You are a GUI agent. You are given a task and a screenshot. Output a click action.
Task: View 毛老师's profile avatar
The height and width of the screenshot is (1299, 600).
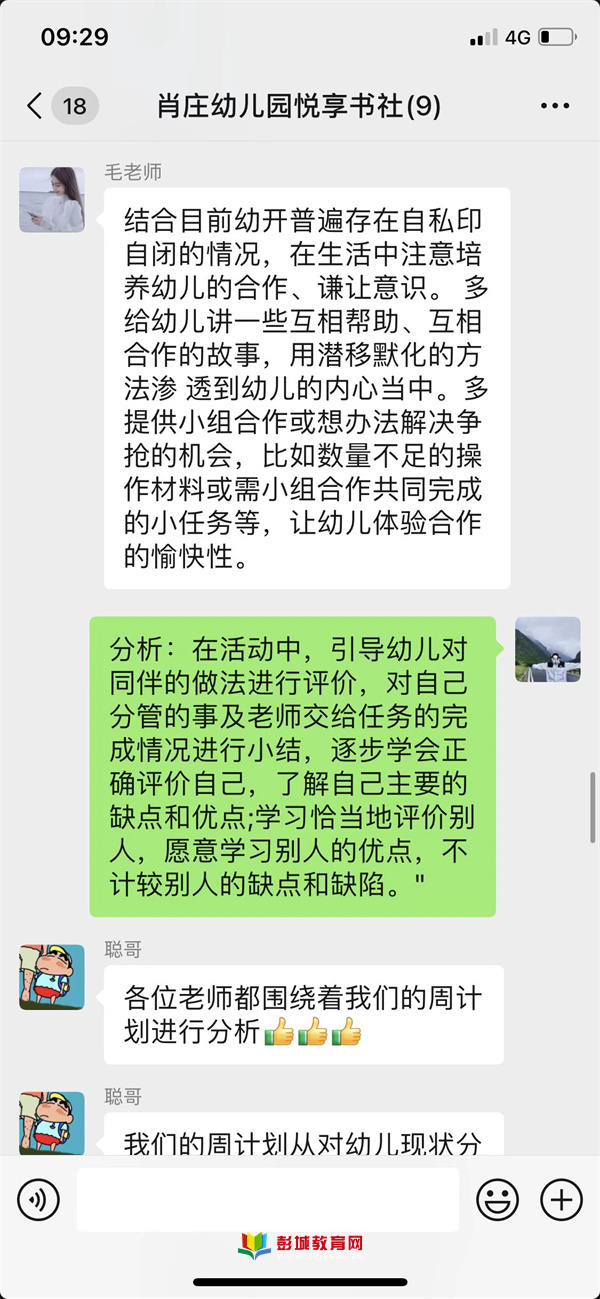coord(52,199)
